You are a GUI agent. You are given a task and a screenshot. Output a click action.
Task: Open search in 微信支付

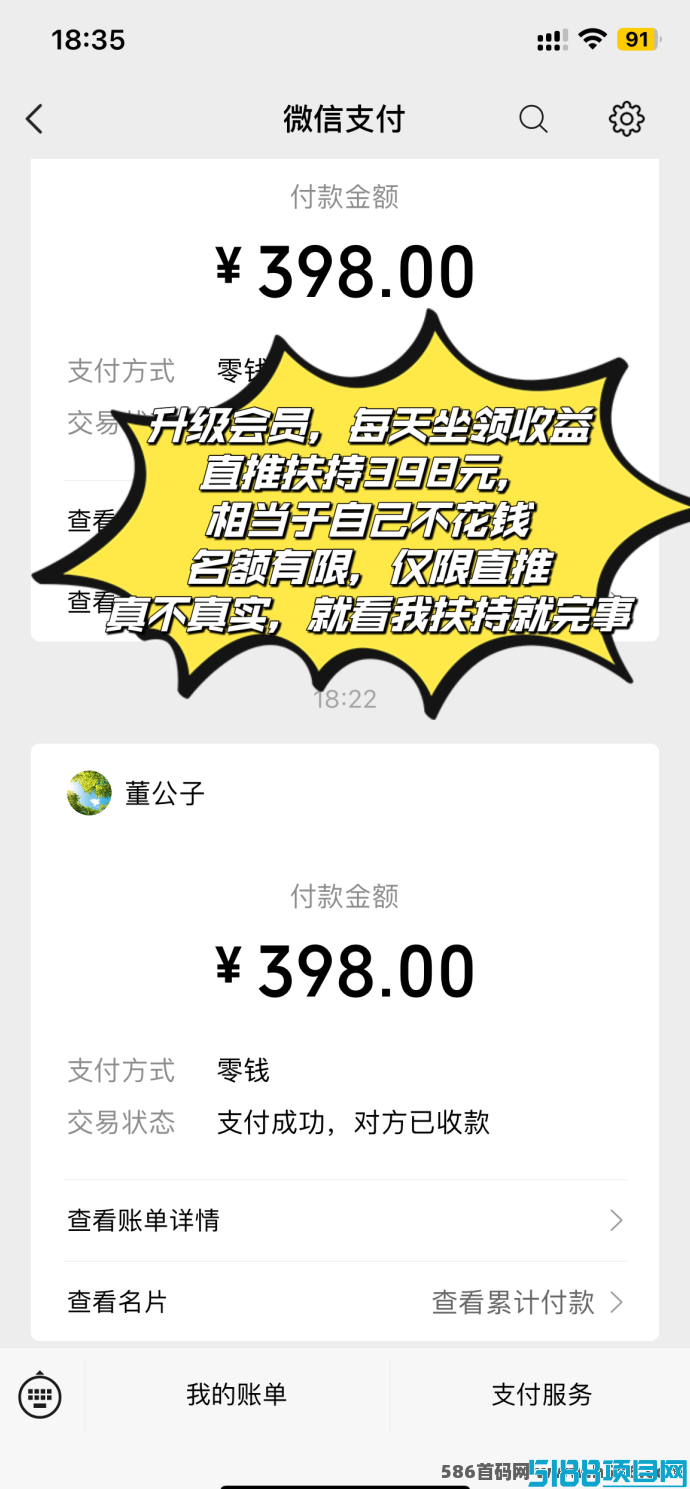533,120
